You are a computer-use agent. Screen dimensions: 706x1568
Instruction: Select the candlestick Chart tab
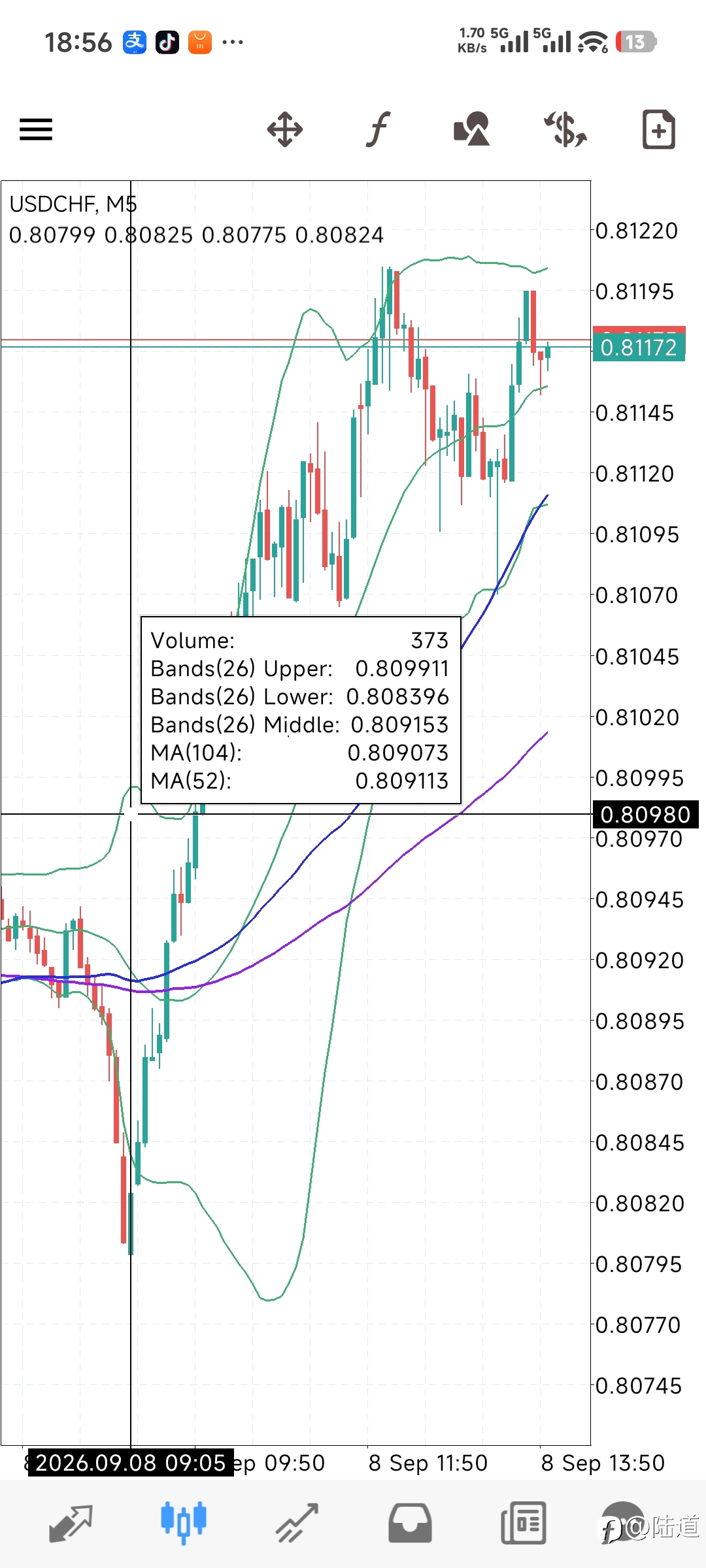click(184, 1523)
